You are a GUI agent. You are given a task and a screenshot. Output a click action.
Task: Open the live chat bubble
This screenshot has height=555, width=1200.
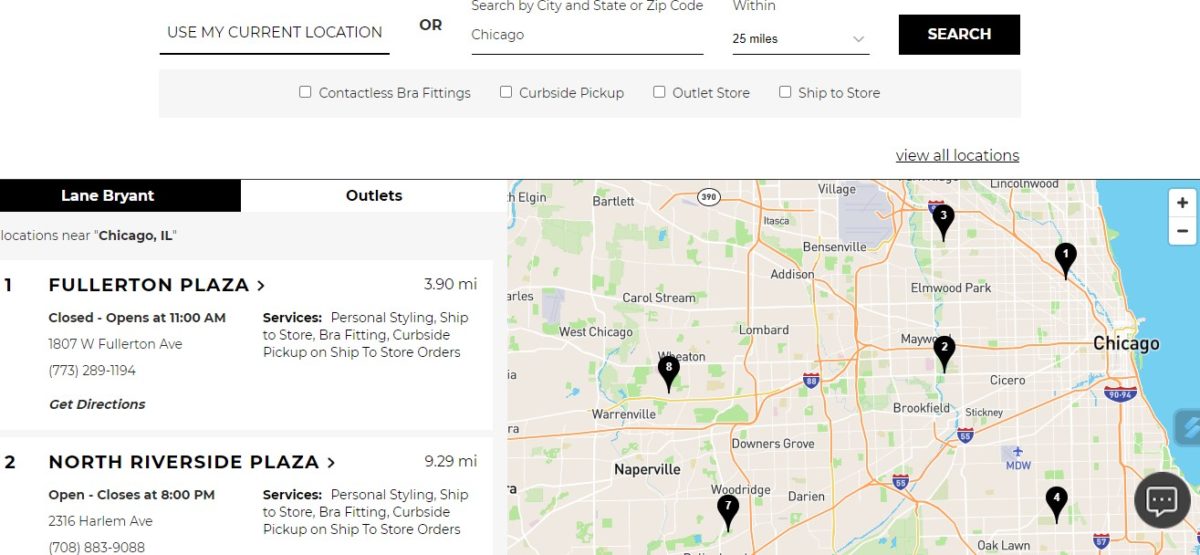pos(1161,500)
